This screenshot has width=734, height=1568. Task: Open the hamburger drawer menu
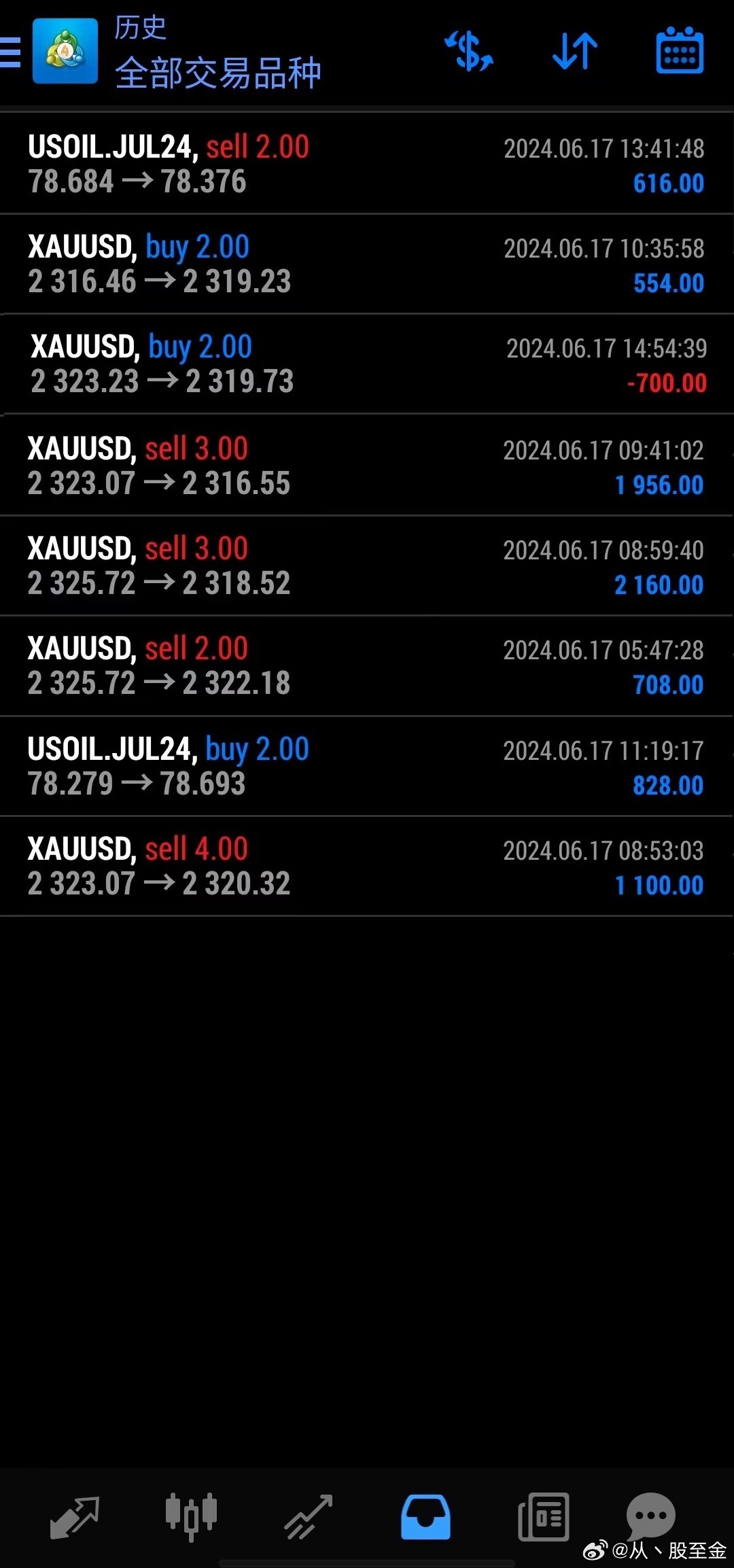[11, 52]
